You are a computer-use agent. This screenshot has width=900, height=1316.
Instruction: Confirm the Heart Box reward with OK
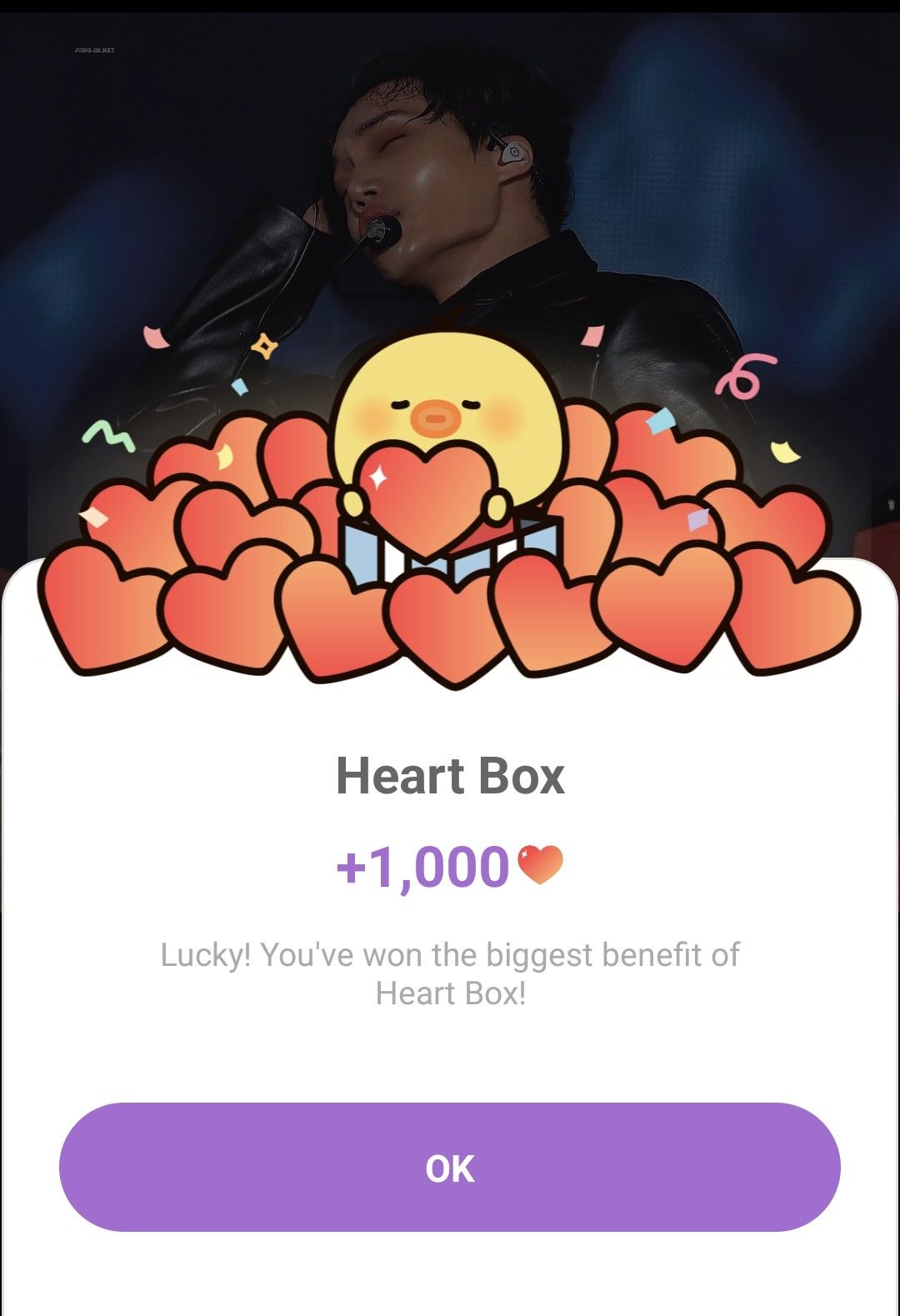click(449, 1168)
